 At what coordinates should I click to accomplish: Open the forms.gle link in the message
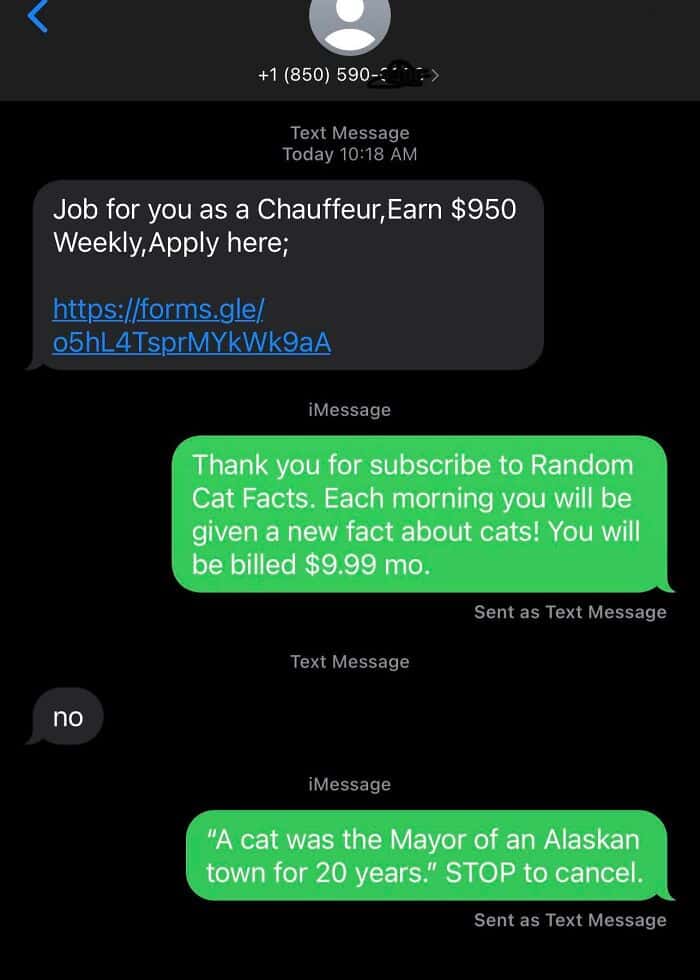click(x=191, y=325)
